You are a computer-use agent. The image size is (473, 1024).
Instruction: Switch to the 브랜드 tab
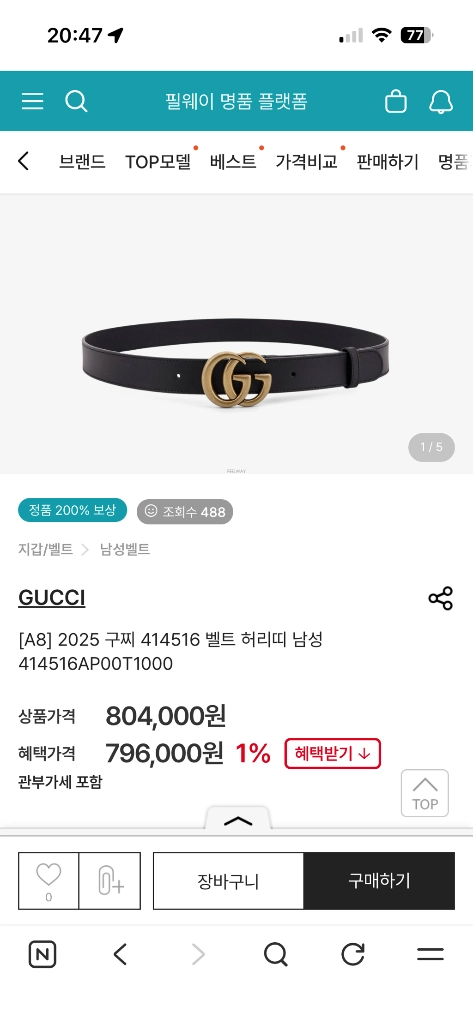tap(82, 161)
